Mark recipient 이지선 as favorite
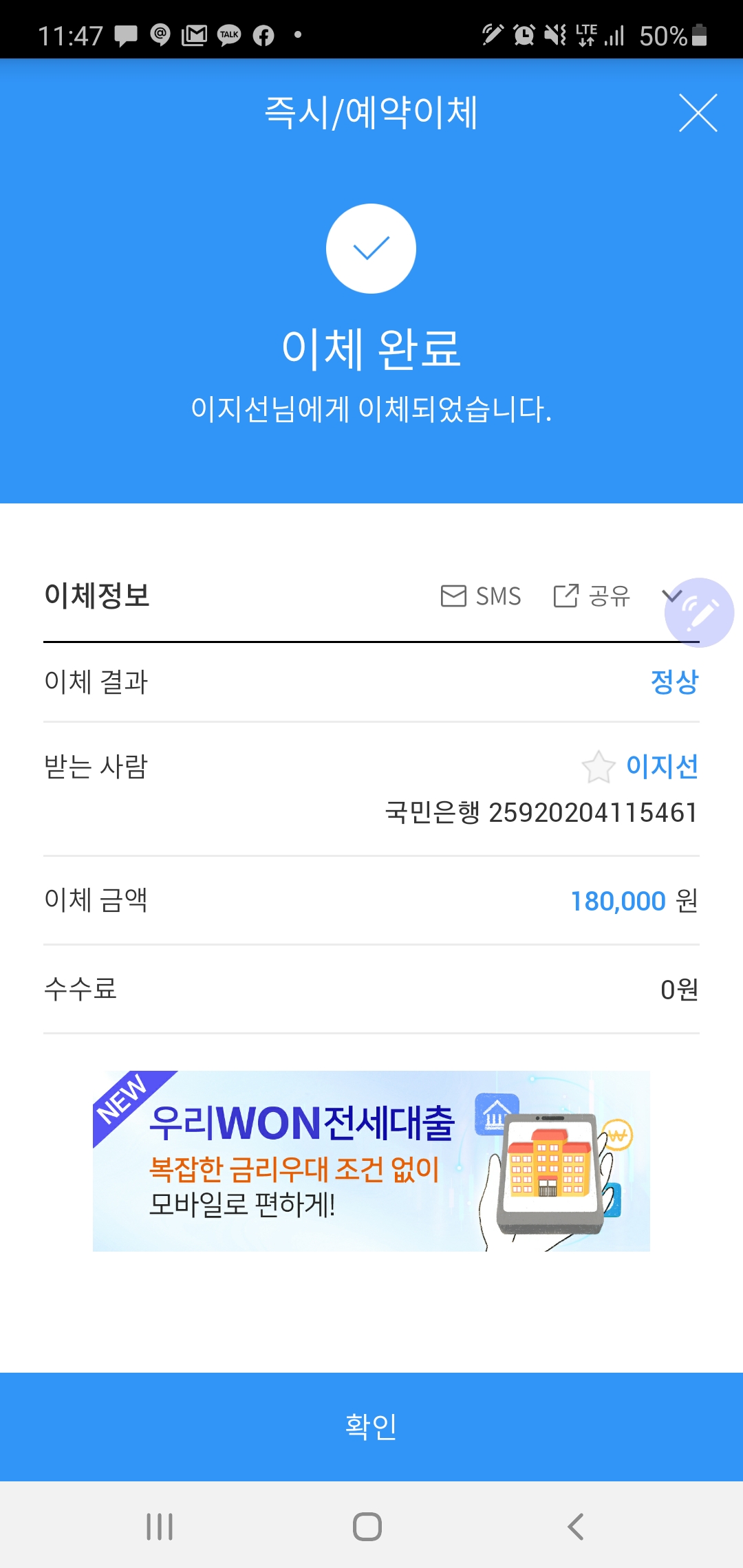743x1568 pixels. (x=598, y=767)
